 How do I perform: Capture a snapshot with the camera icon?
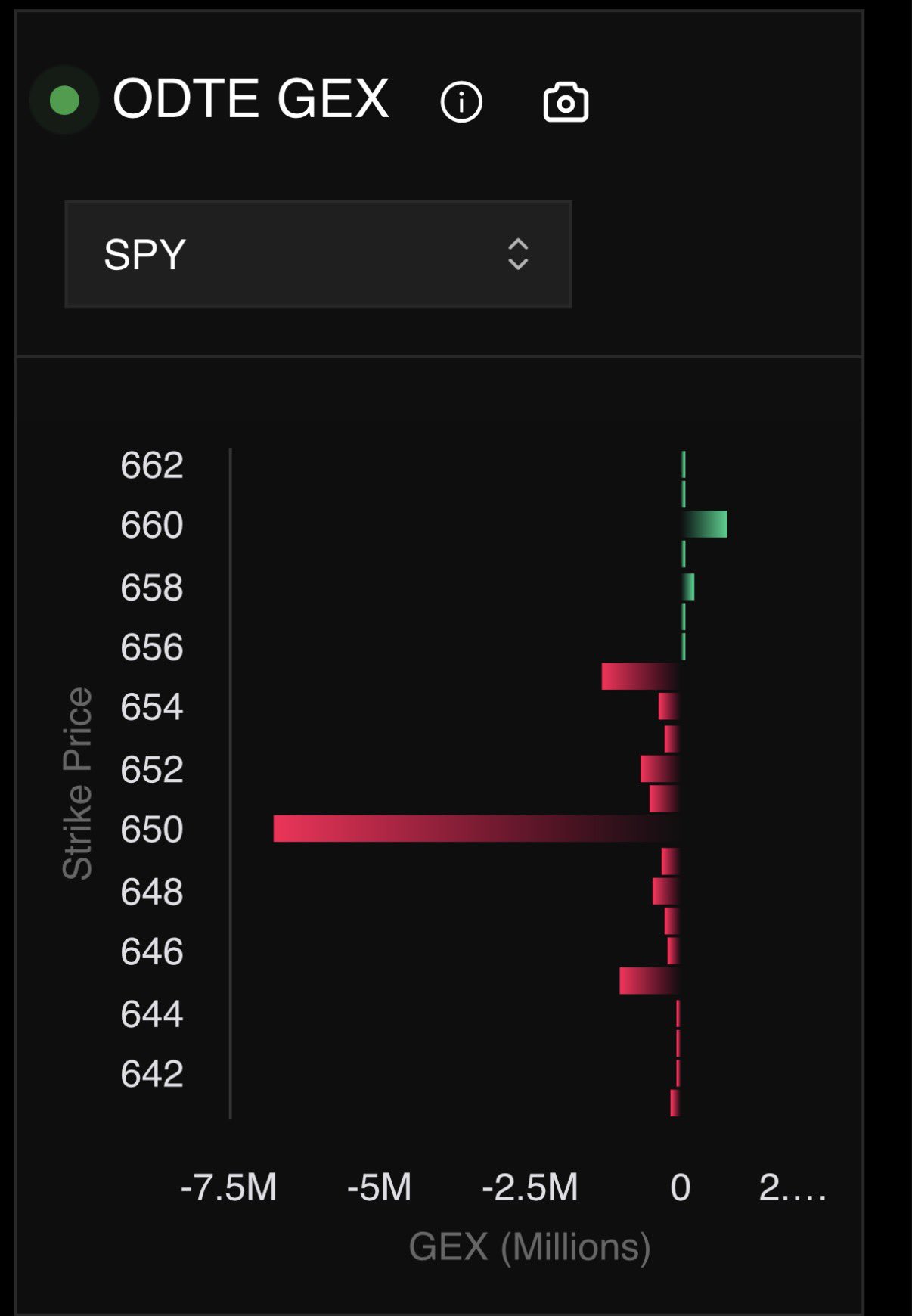(566, 101)
